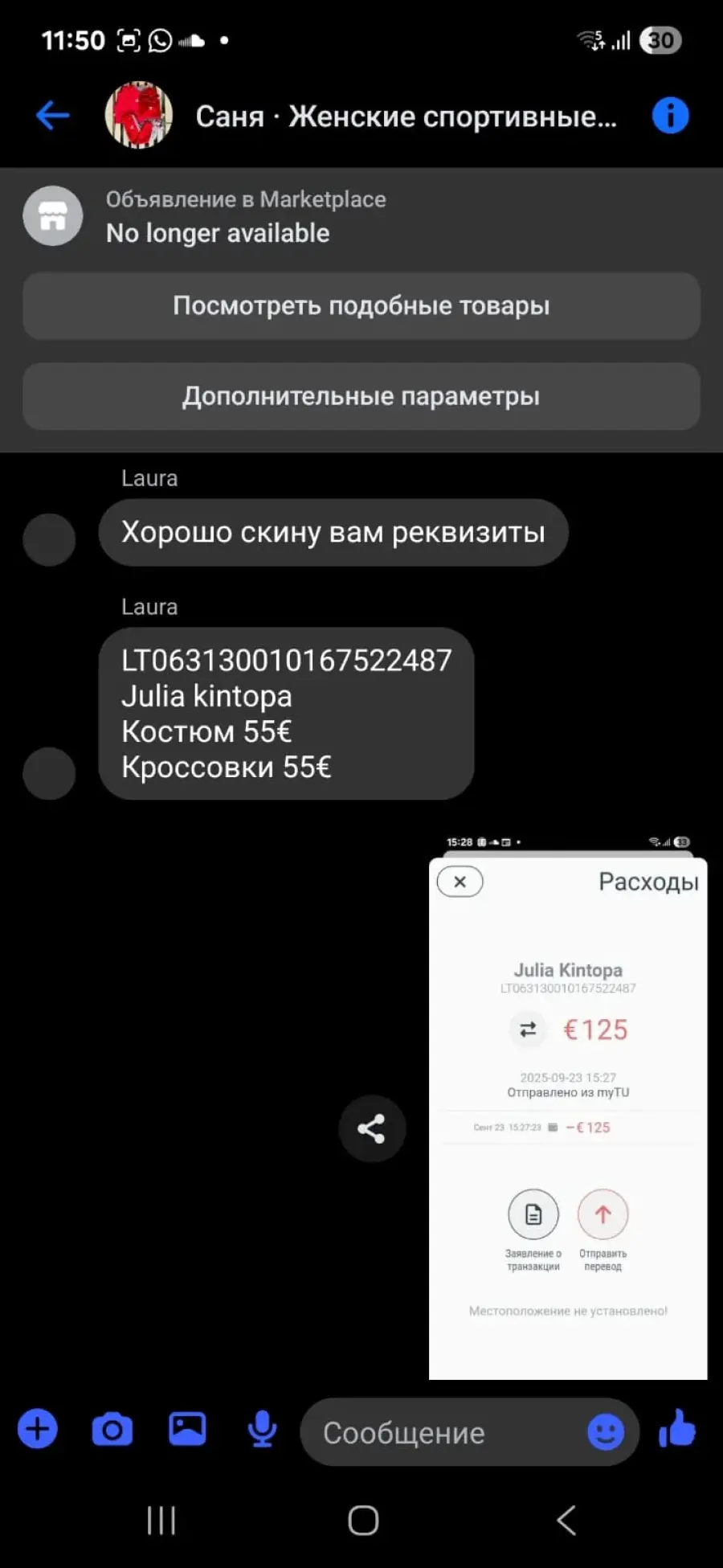The width and height of the screenshot is (723, 1568).
Task: Launch the camera from chat
Action: (112, 1430)
